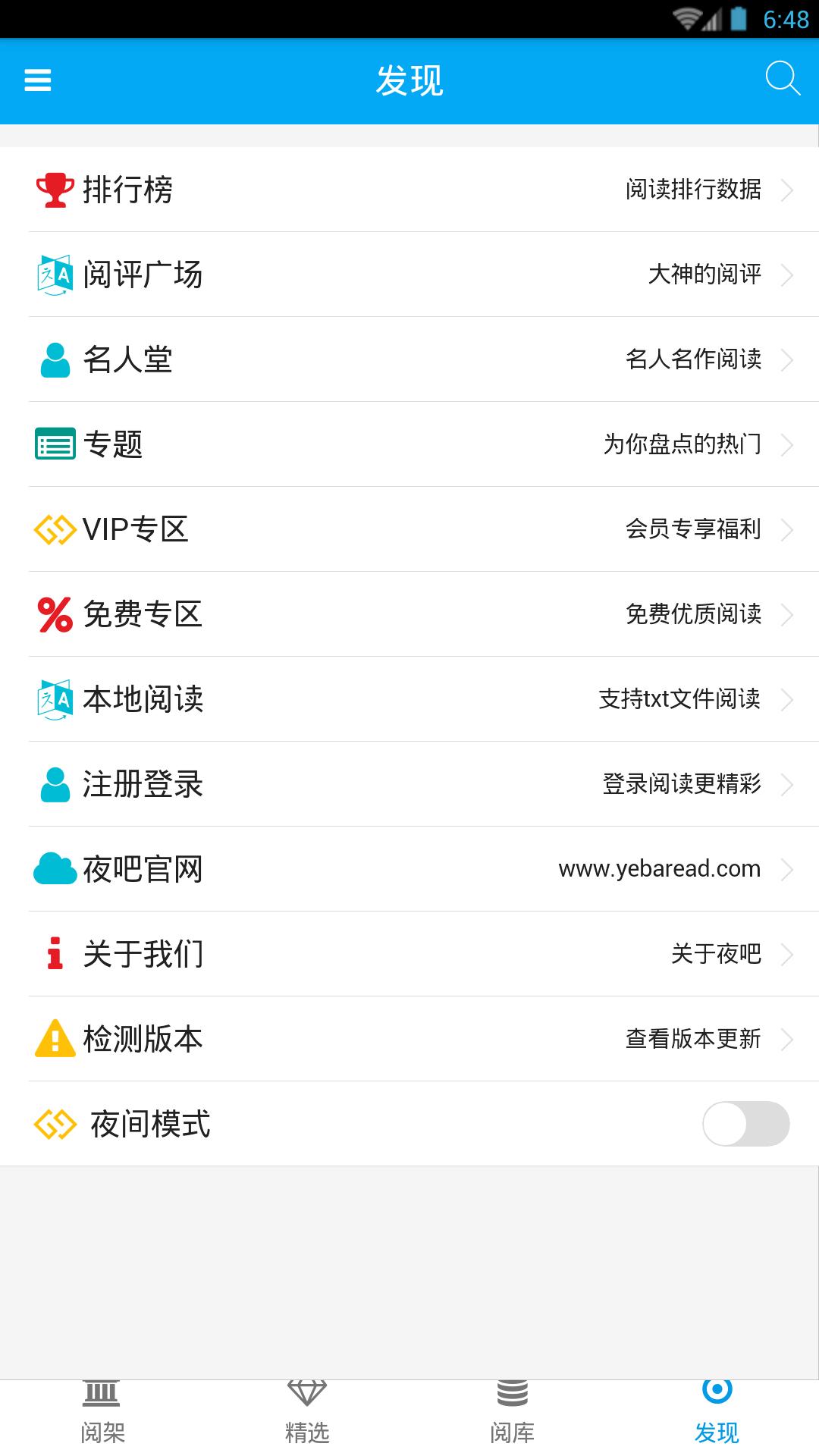819x1456 pixels.
Task: Select 本地阅读 local reading
Action: pos(409,699)
